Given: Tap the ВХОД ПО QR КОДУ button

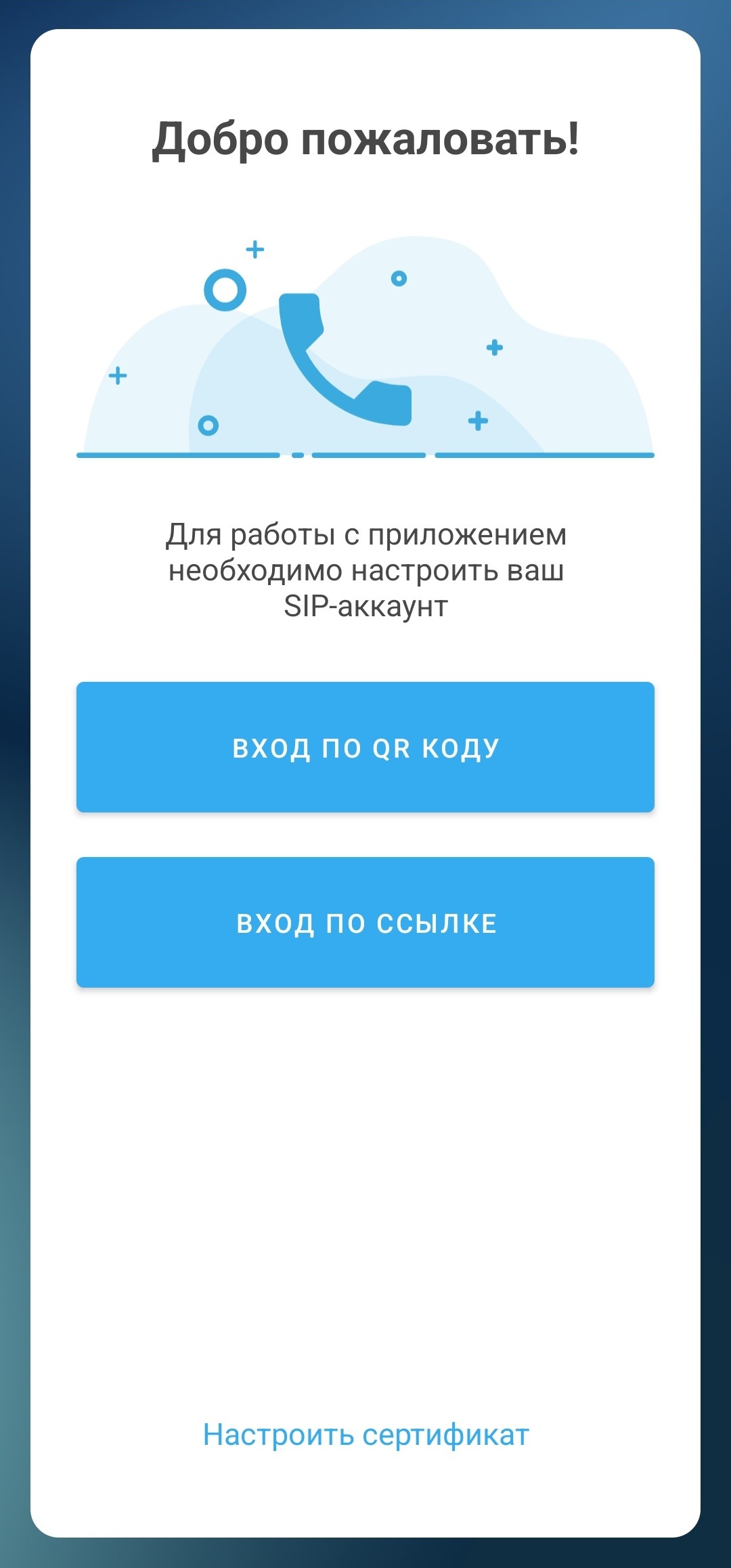Looking at the screenshot, I should tap(365, 747).
